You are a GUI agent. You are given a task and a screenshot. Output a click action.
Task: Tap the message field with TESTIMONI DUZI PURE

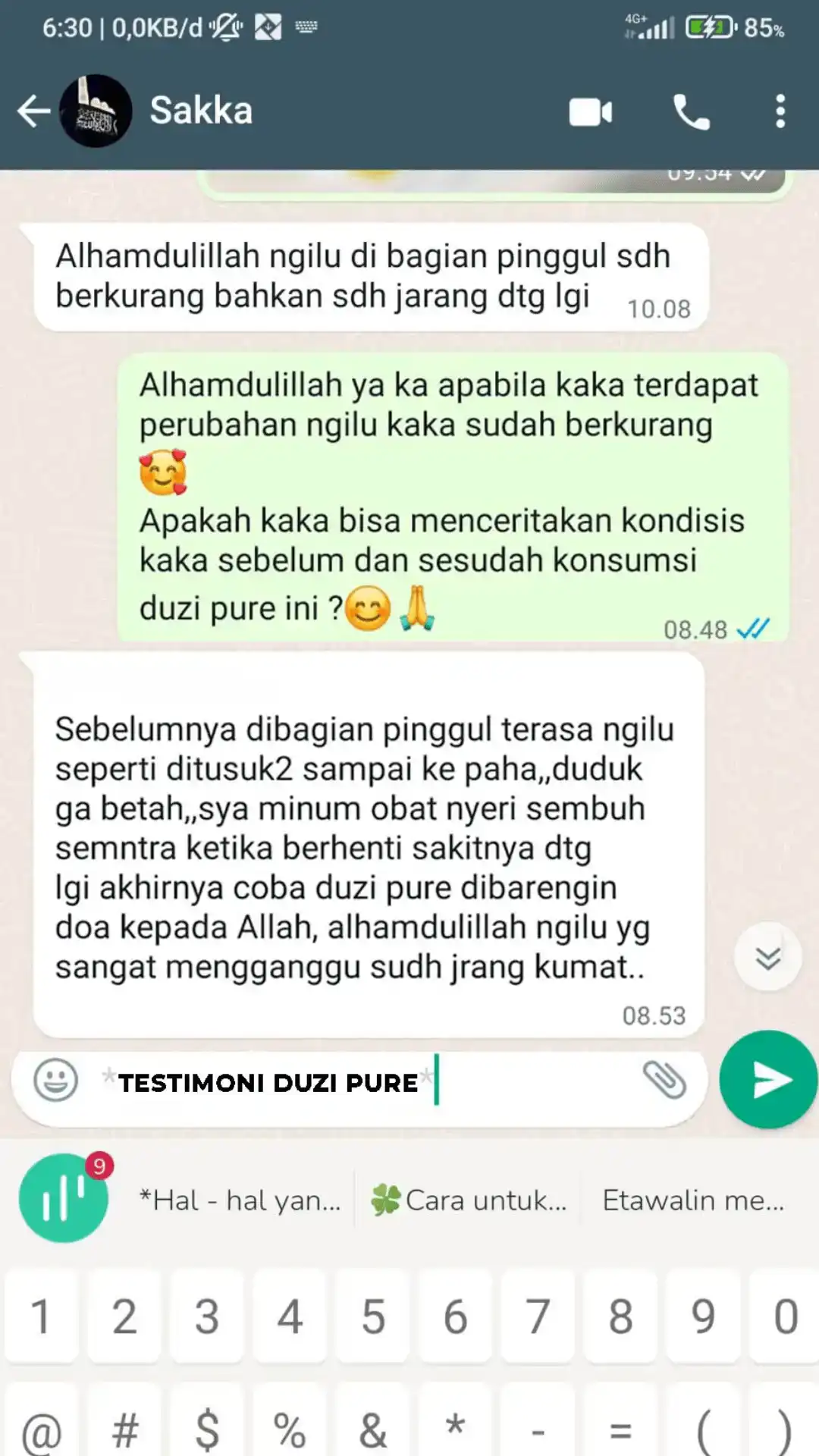click(364, 1081)
